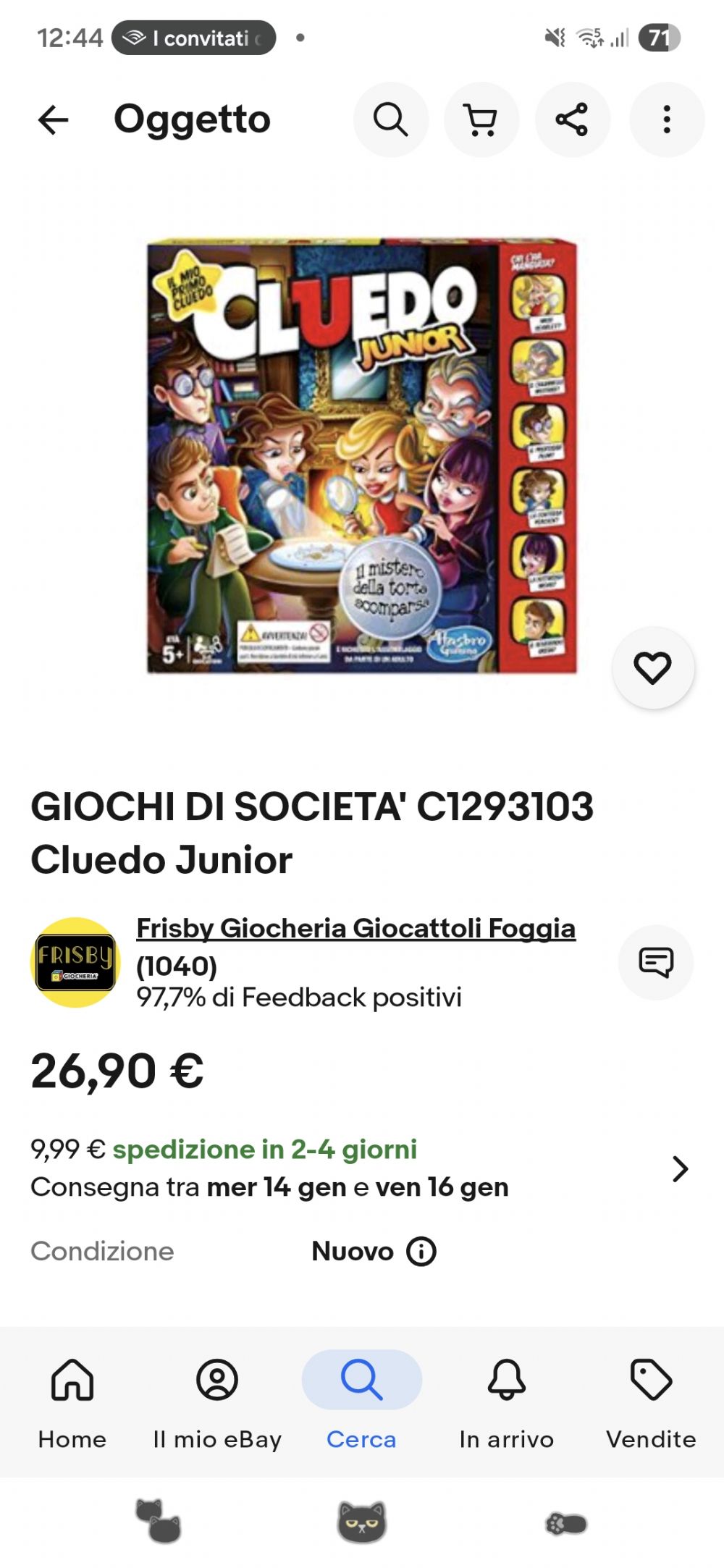
Task: Open search from the top bar
Action: (x=391, y=119)
